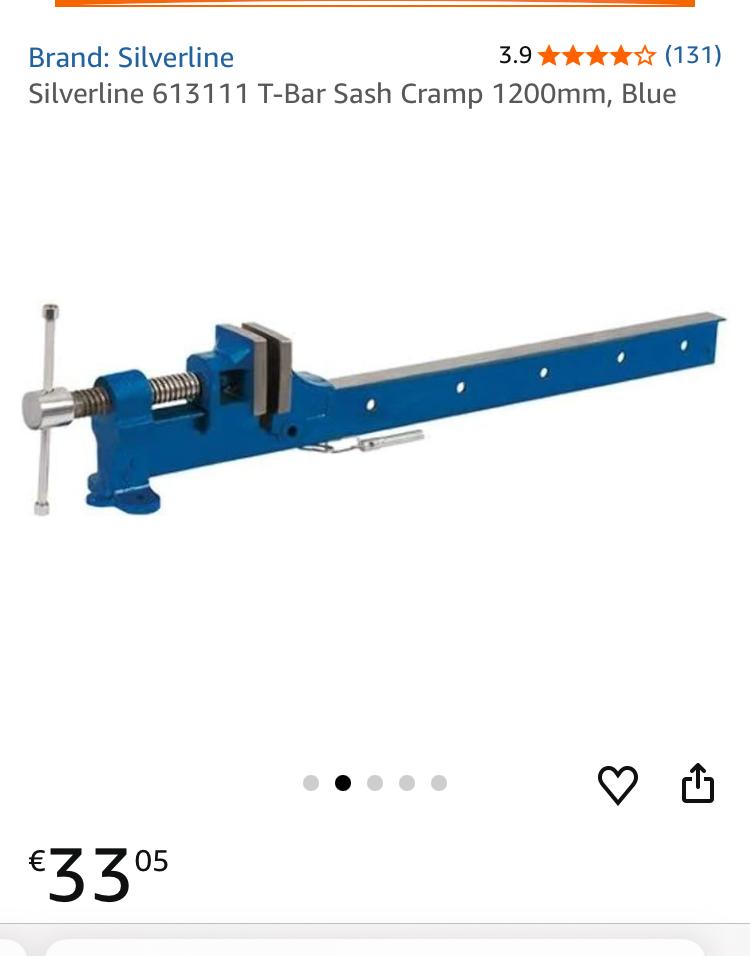
Task: Open reviews via the (131) link
Action: [x=692, y=56]
